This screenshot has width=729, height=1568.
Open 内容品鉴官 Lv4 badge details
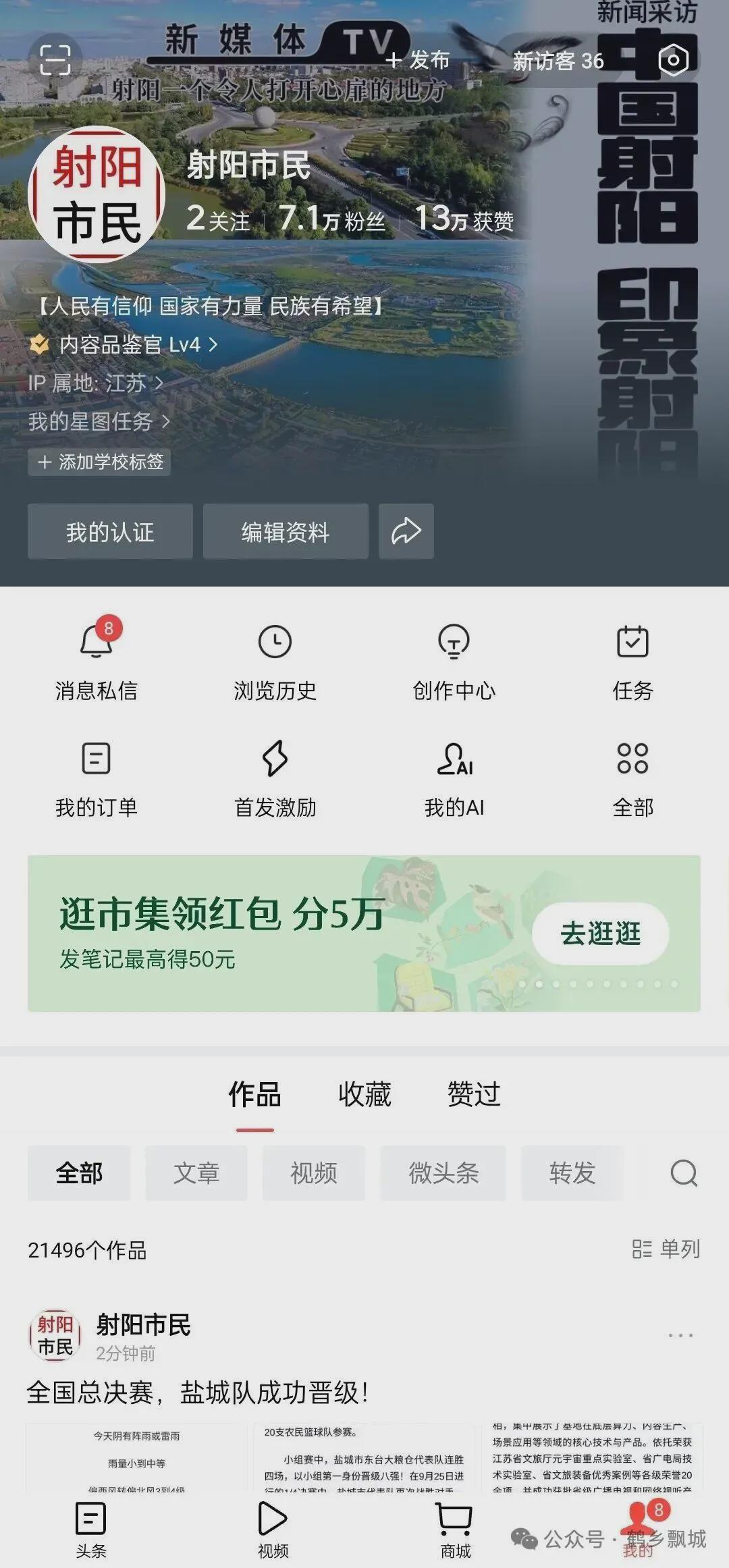pyautogui.click(x=128, y=345)
